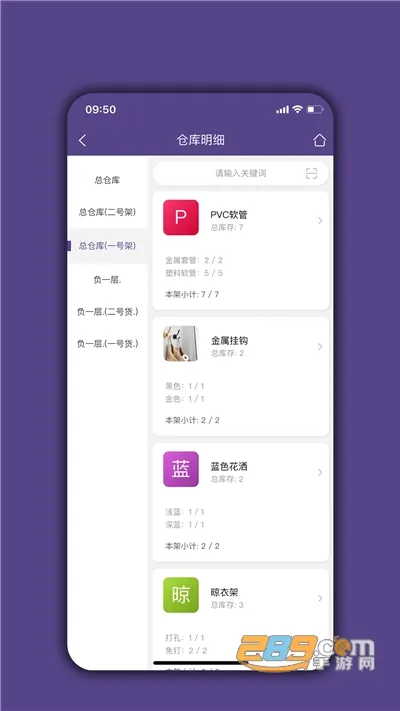Select 总仓库 in the sidebar
This screenshot has width=400, height=711.
107,180
